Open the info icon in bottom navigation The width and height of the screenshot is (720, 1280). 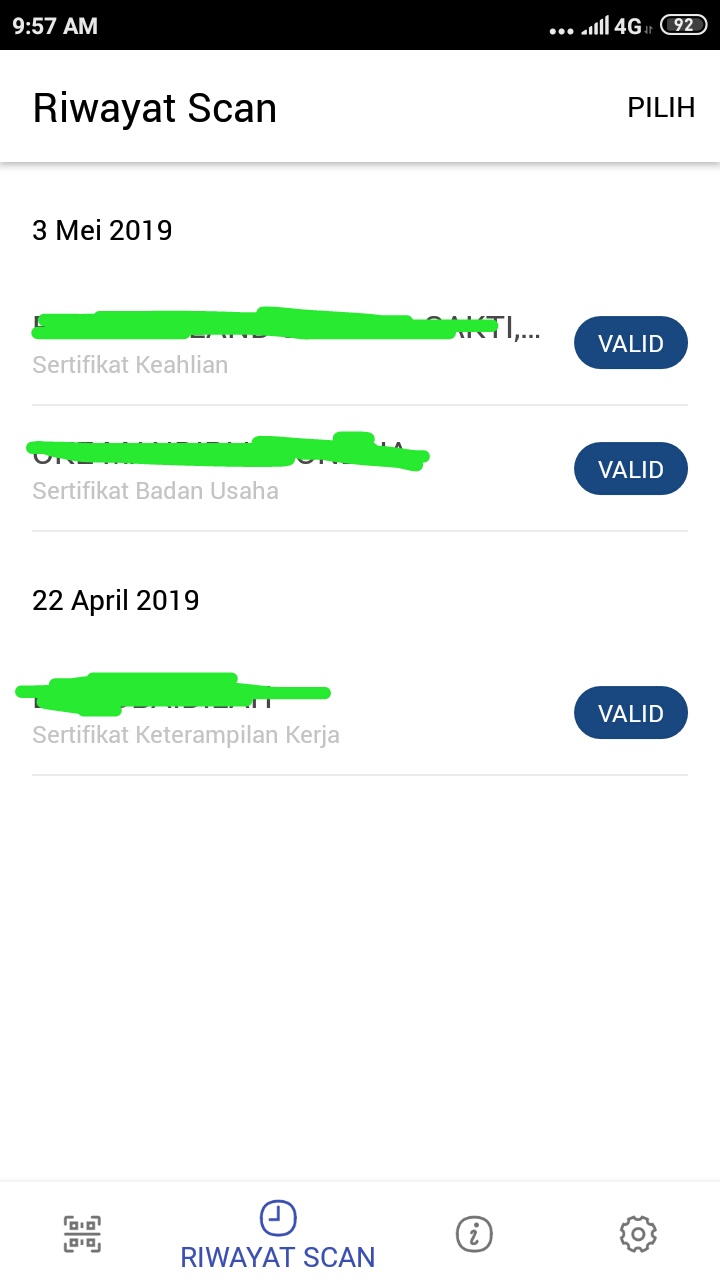tap(474, 1234)
